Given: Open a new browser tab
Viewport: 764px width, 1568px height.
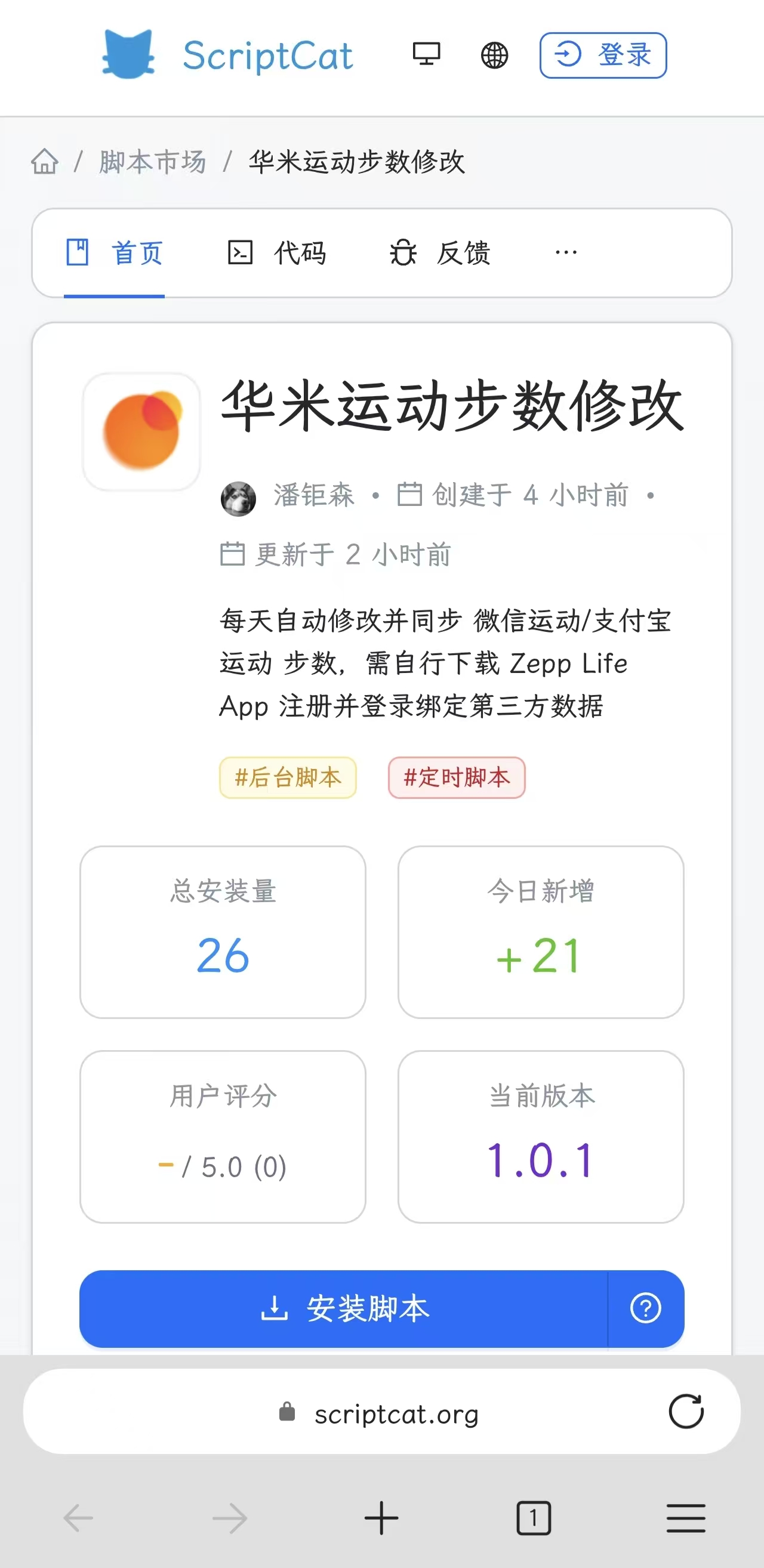Looking at the screenshot, I should click(x=381, y=1518).
